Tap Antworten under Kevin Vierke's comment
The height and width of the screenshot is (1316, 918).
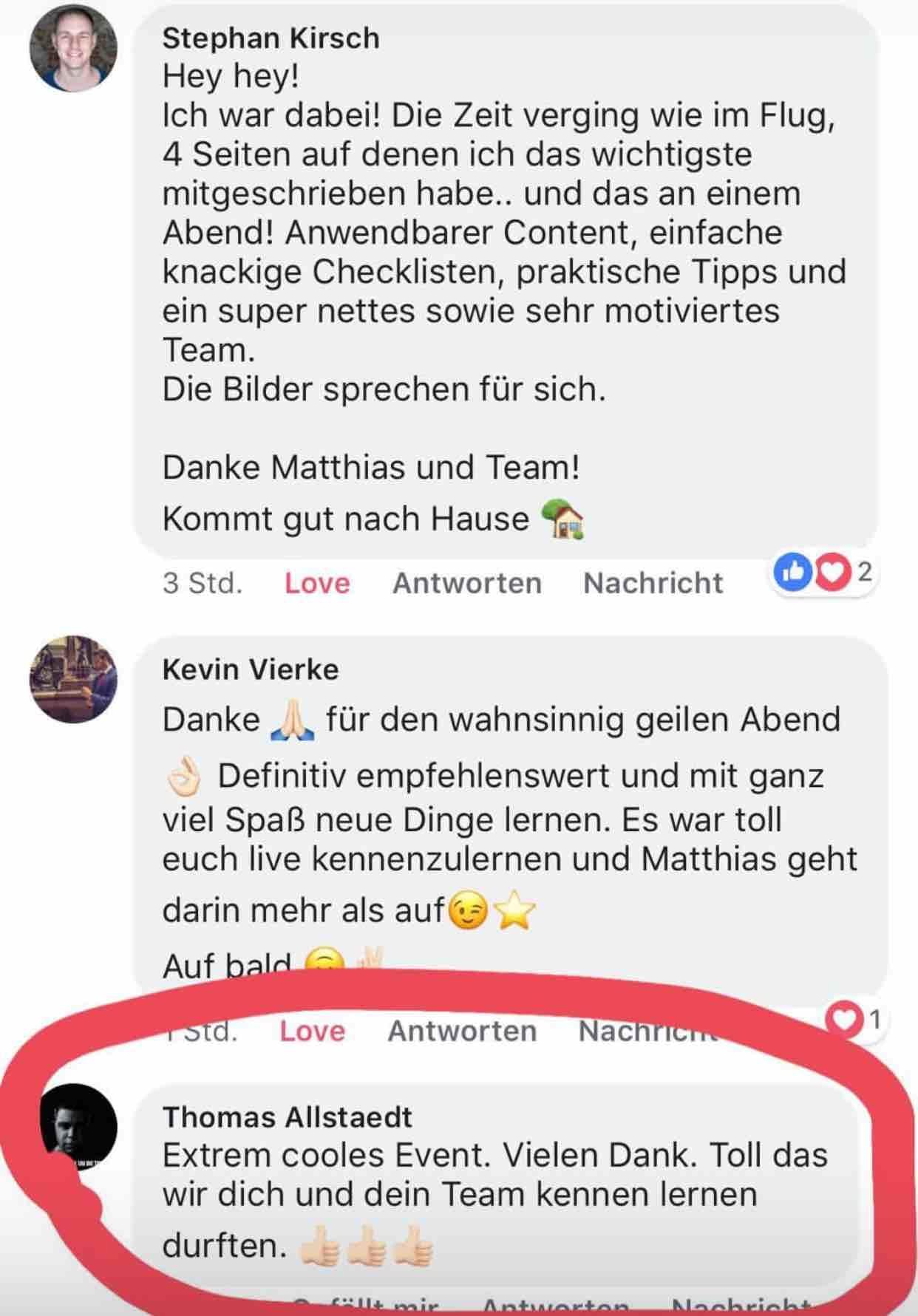click(x=462, y=1031)
